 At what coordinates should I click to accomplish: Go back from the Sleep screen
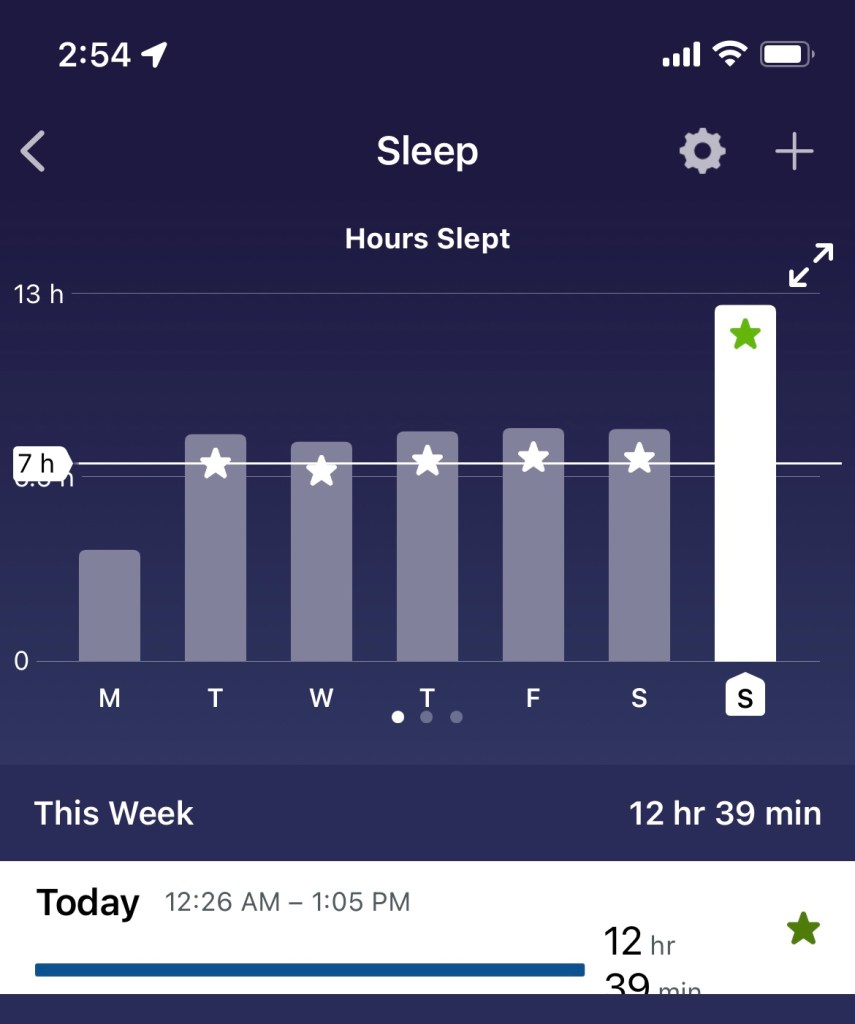pos(34,152)
